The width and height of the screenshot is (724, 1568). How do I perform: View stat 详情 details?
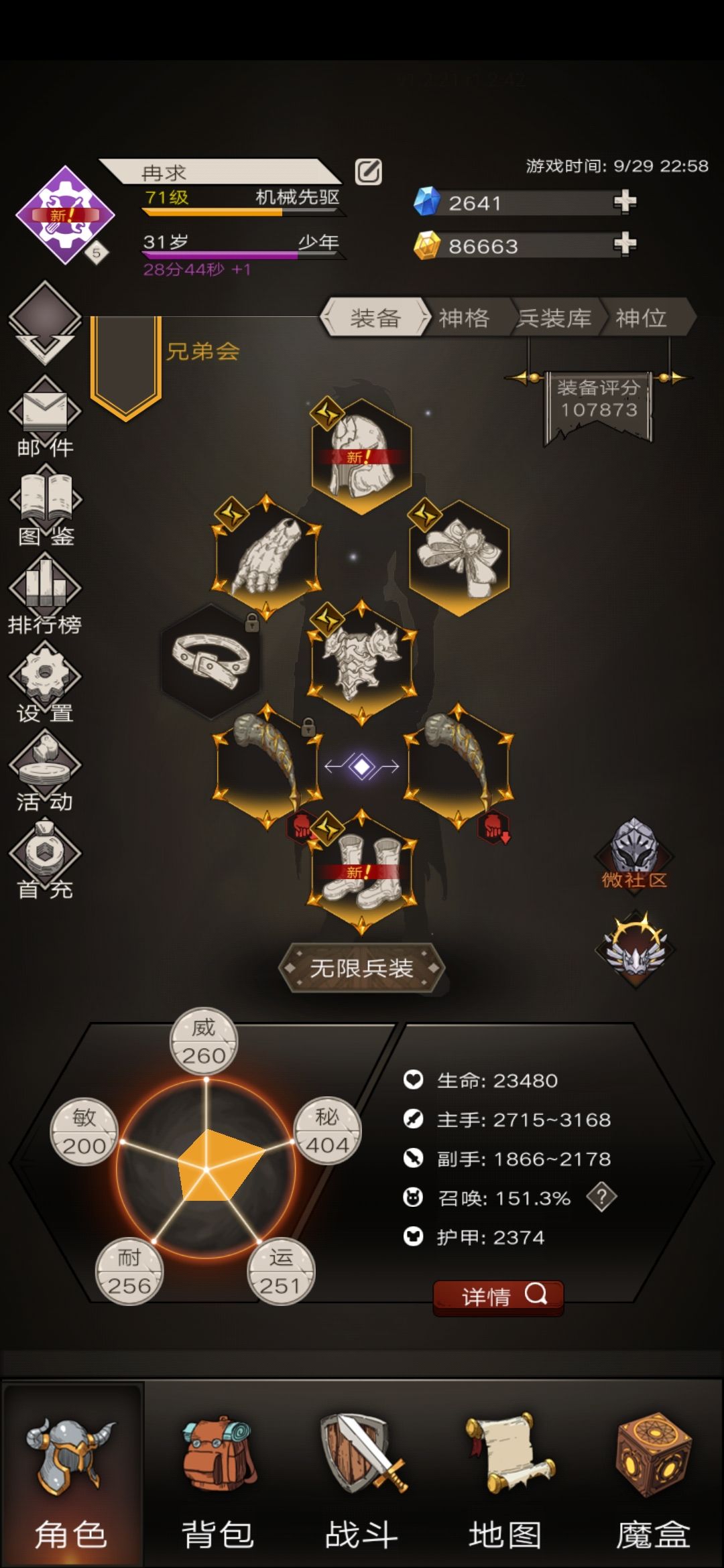coord(498,1297)
